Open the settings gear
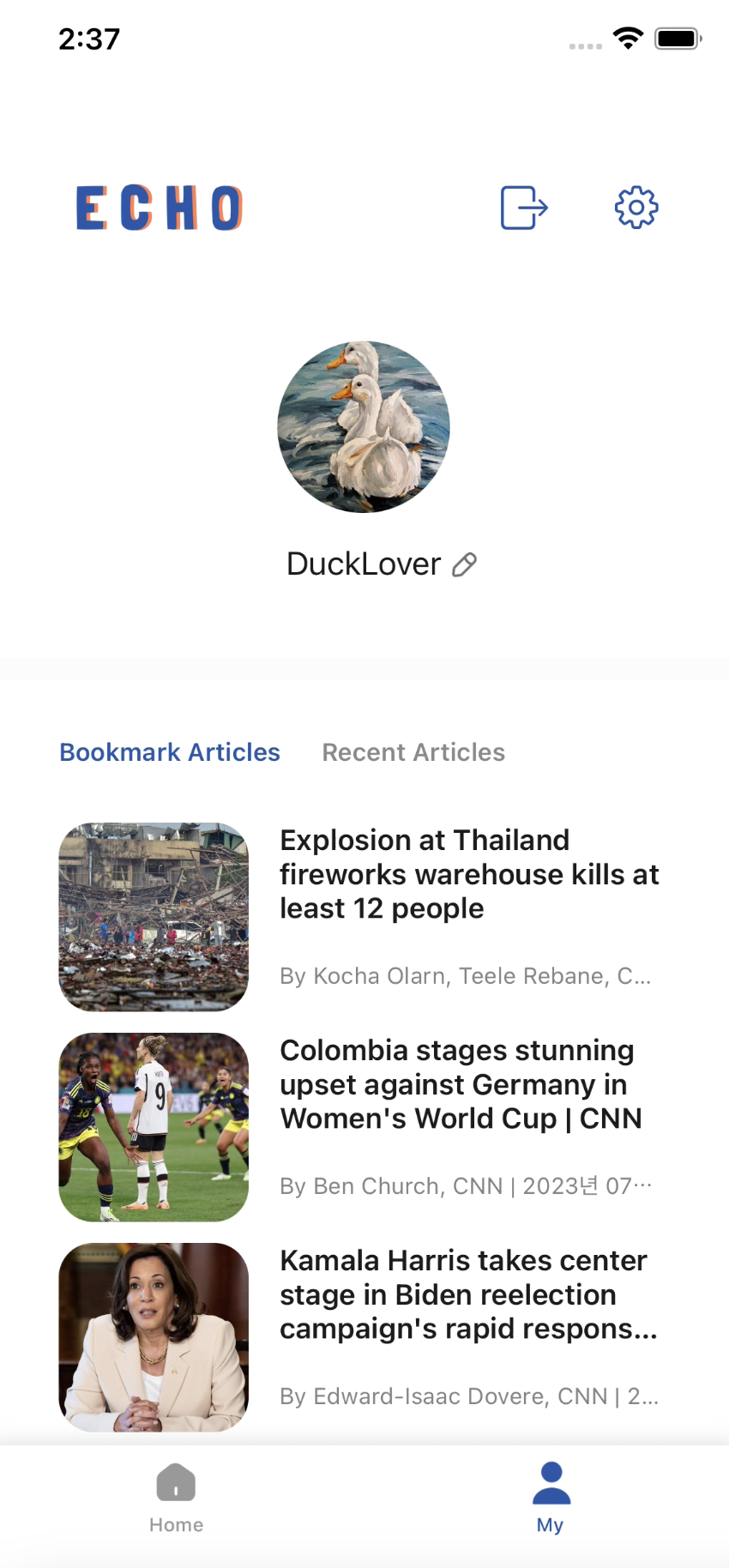Screen dimensions: 729x1568 (636, 208)
